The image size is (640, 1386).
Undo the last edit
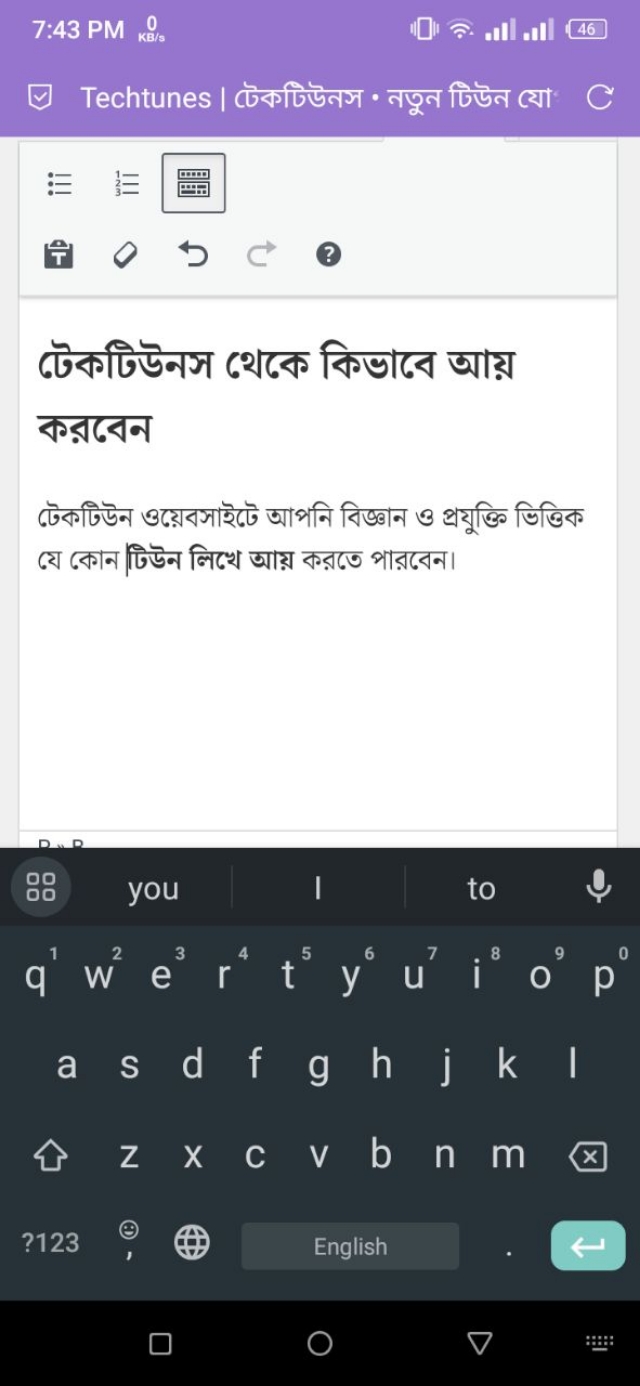(x=193, y=255)
